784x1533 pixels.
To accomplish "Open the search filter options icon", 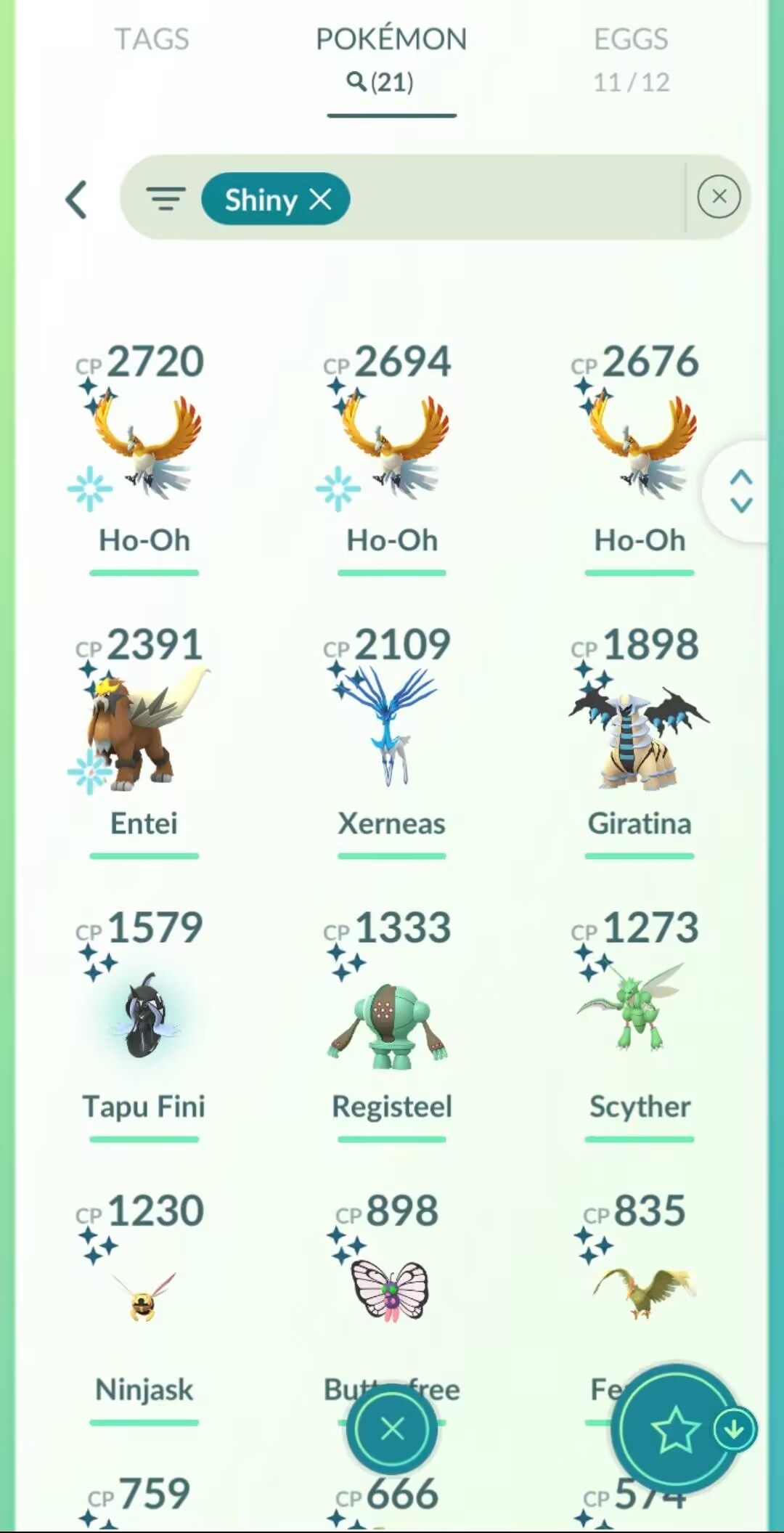I will (166, 198).
